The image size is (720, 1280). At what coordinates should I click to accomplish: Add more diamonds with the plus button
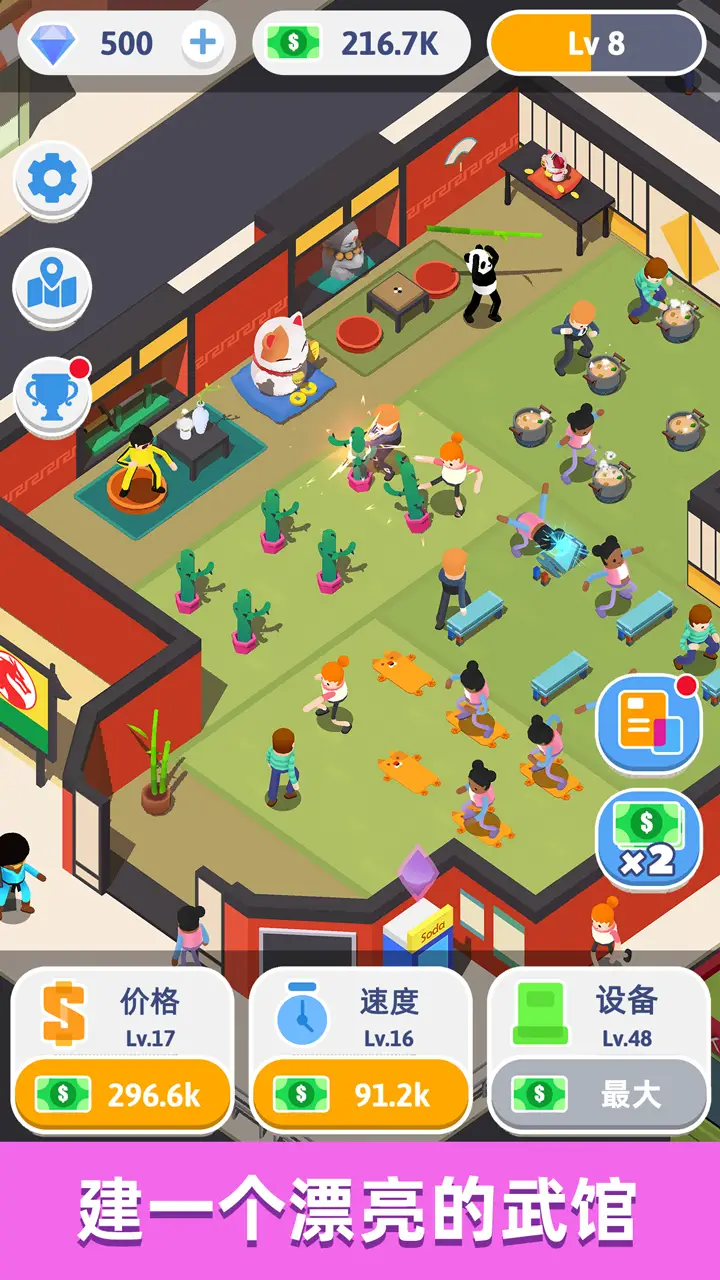203,43
